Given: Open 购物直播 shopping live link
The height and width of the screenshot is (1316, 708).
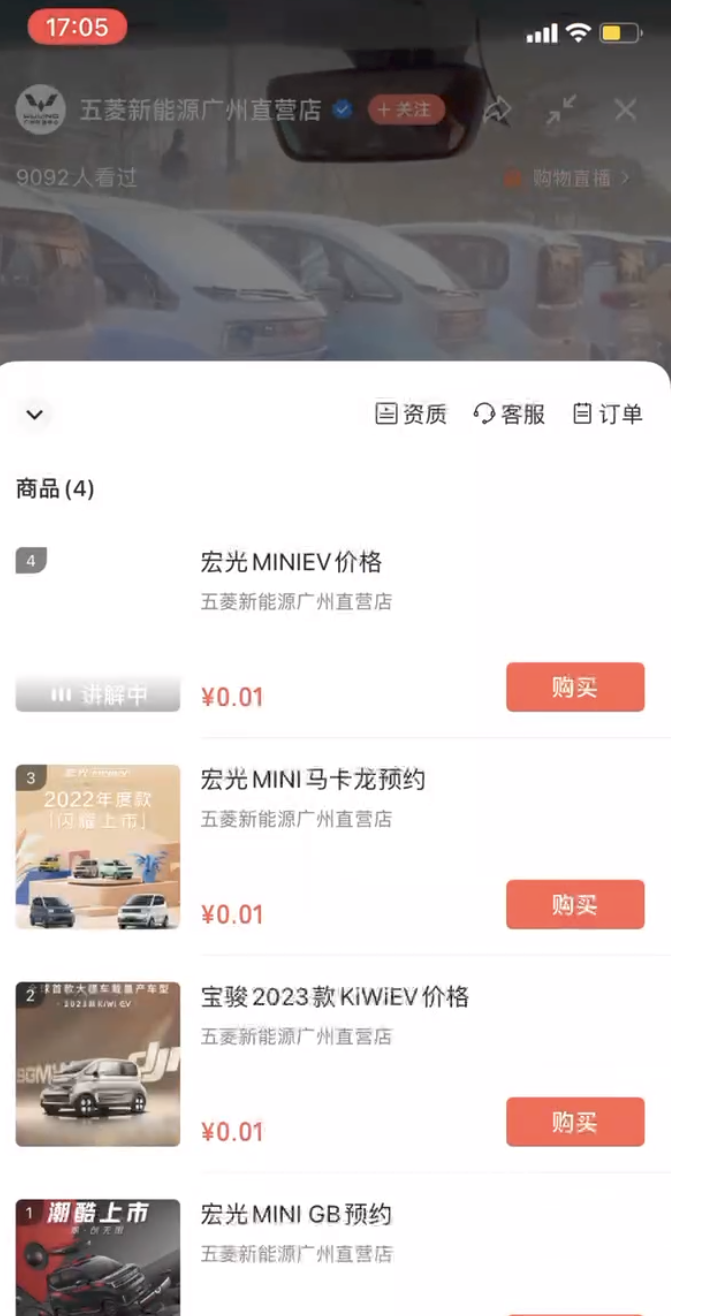Looking at the screenshot, I should 567,178.
